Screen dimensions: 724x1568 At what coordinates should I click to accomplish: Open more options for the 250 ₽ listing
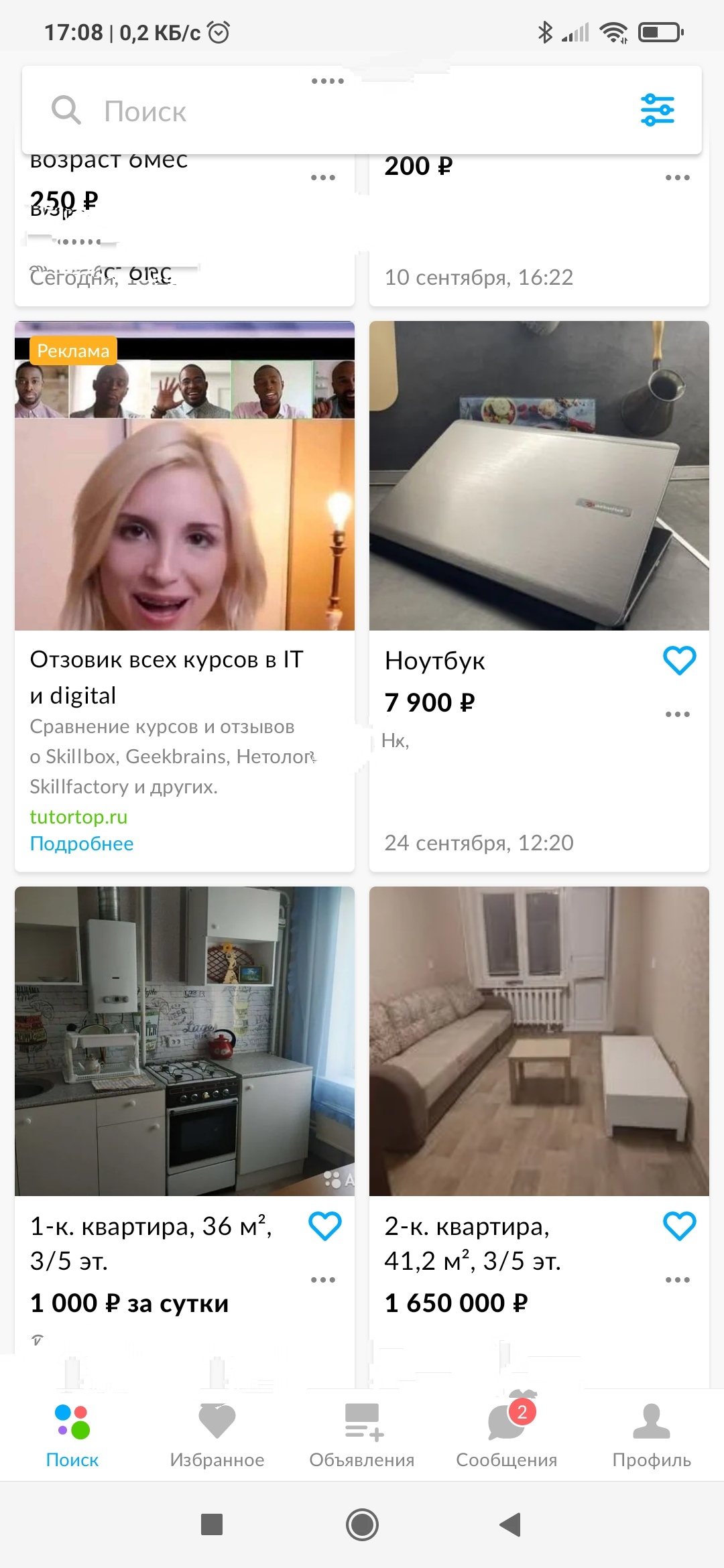[323, 178]
